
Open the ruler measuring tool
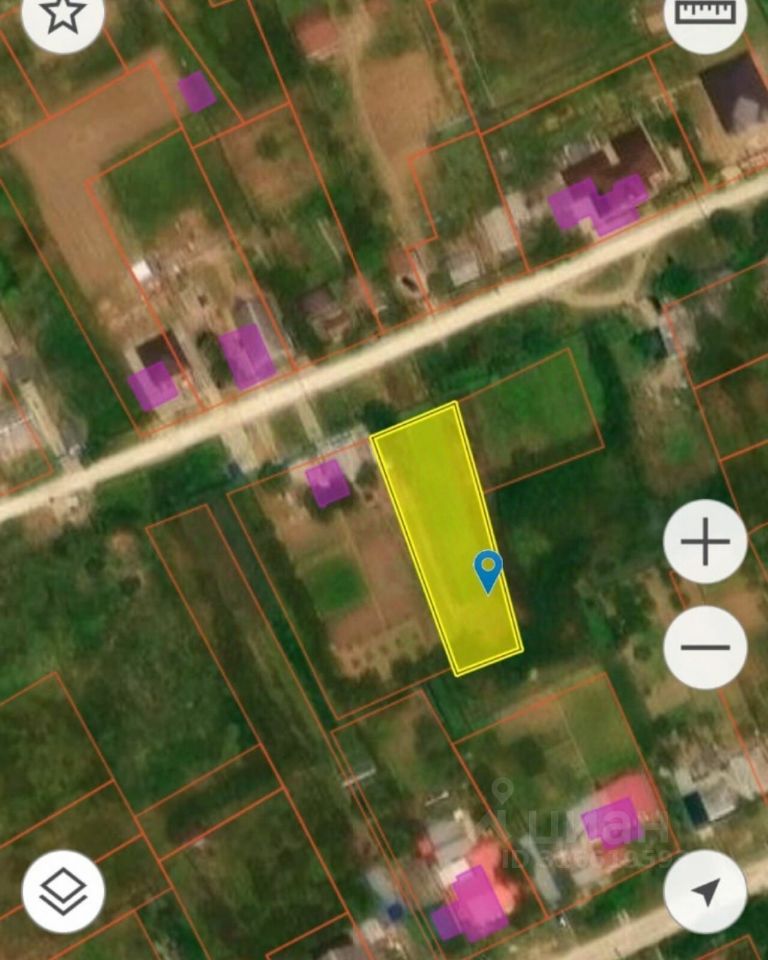coord(705,14)
